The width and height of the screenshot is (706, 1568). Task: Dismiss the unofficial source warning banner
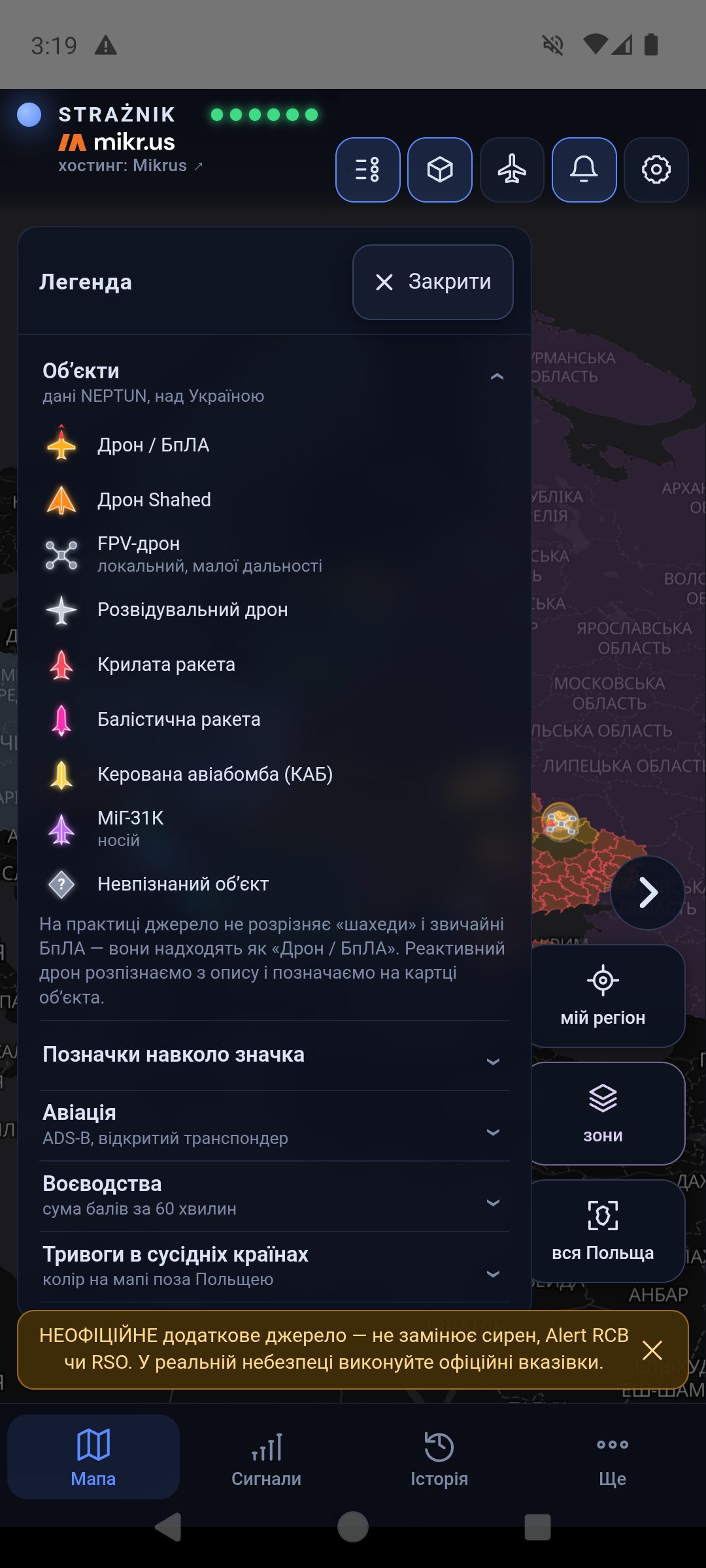click(652, 1350)
